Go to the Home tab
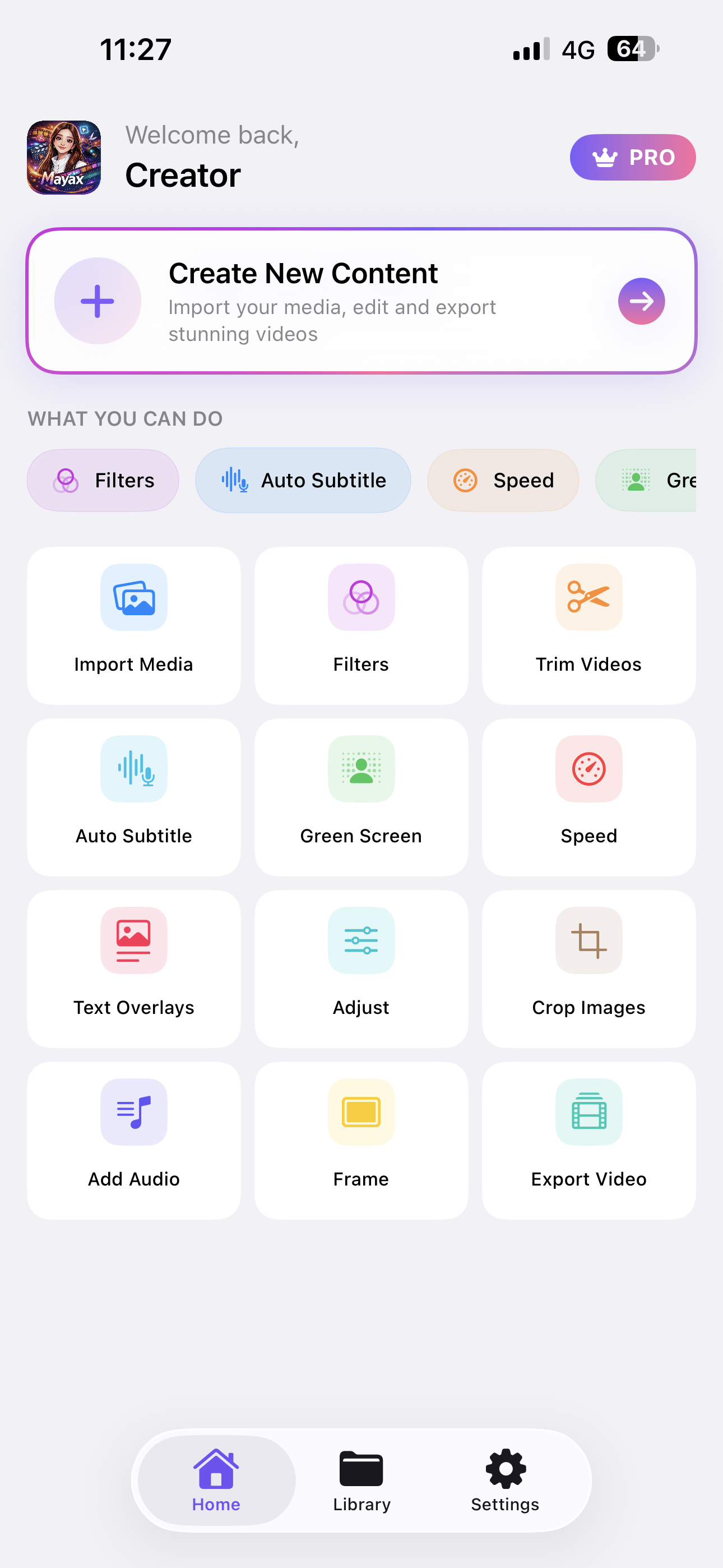 point(216,1480)
